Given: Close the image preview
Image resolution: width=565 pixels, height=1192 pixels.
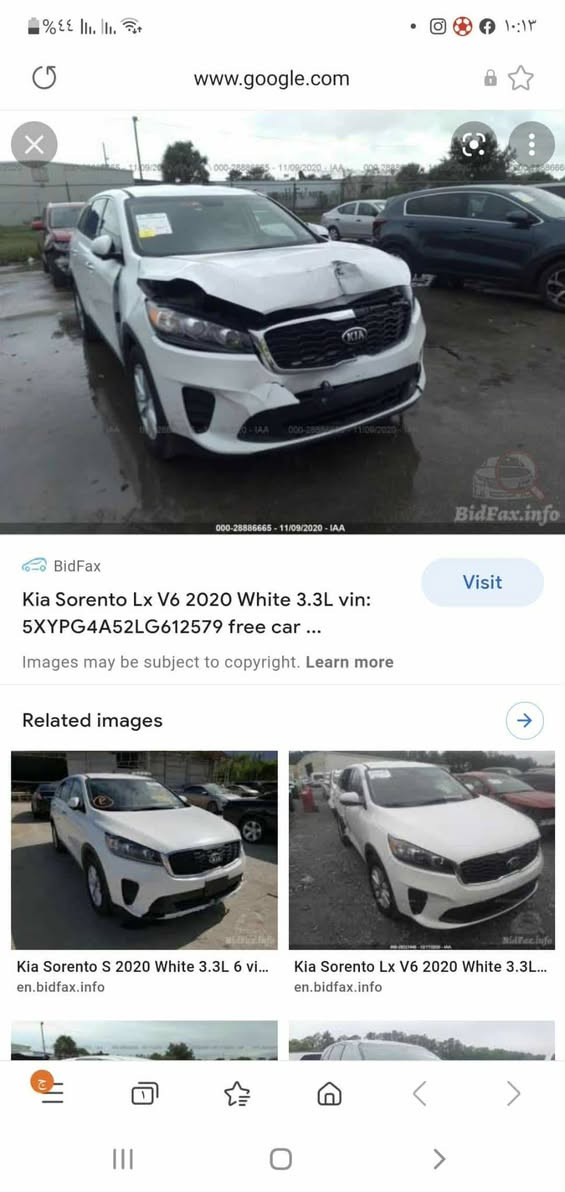Looking at the screenshot, I should (x=34, y=144).
